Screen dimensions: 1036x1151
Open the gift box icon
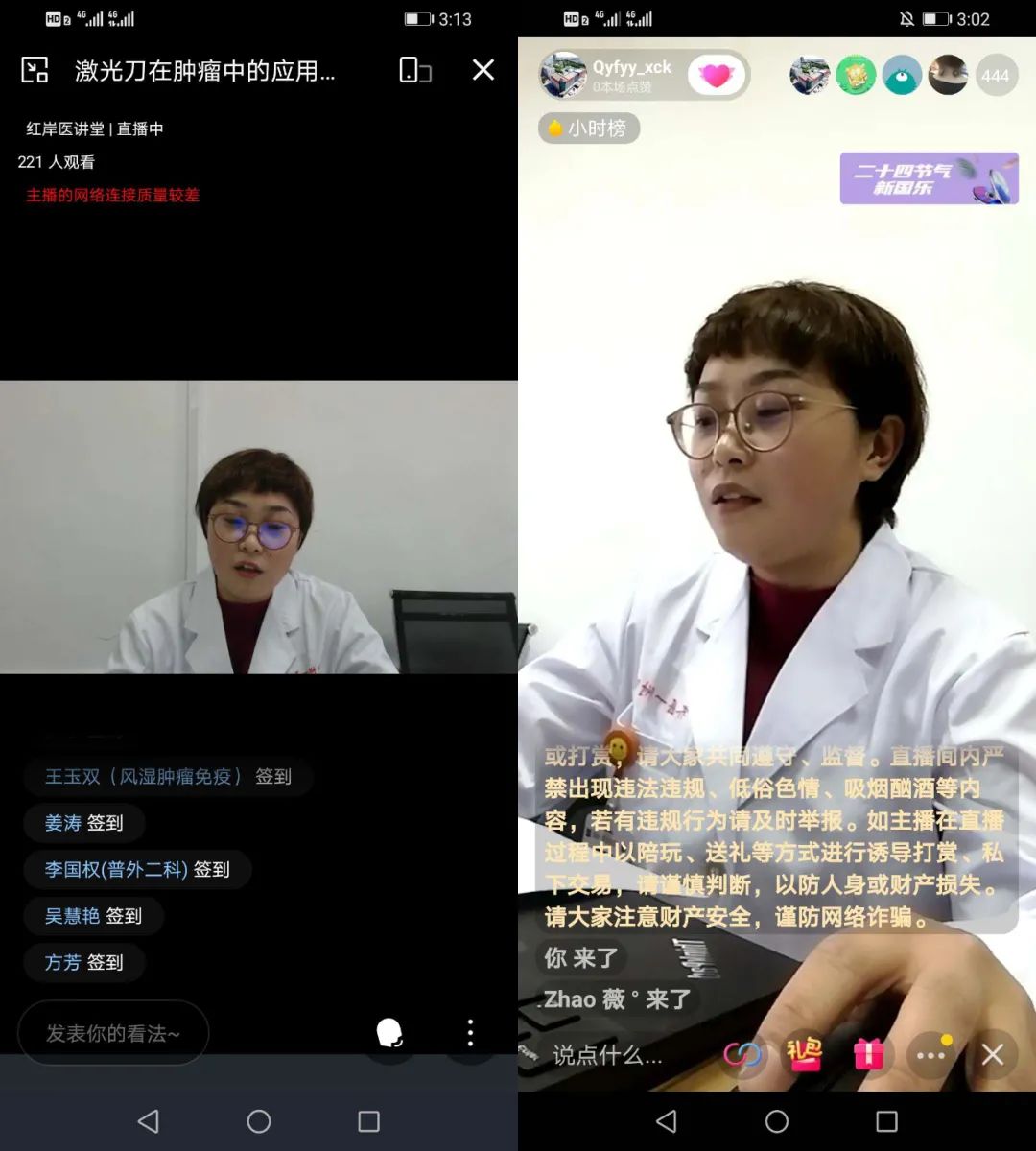coord(868,1054)
